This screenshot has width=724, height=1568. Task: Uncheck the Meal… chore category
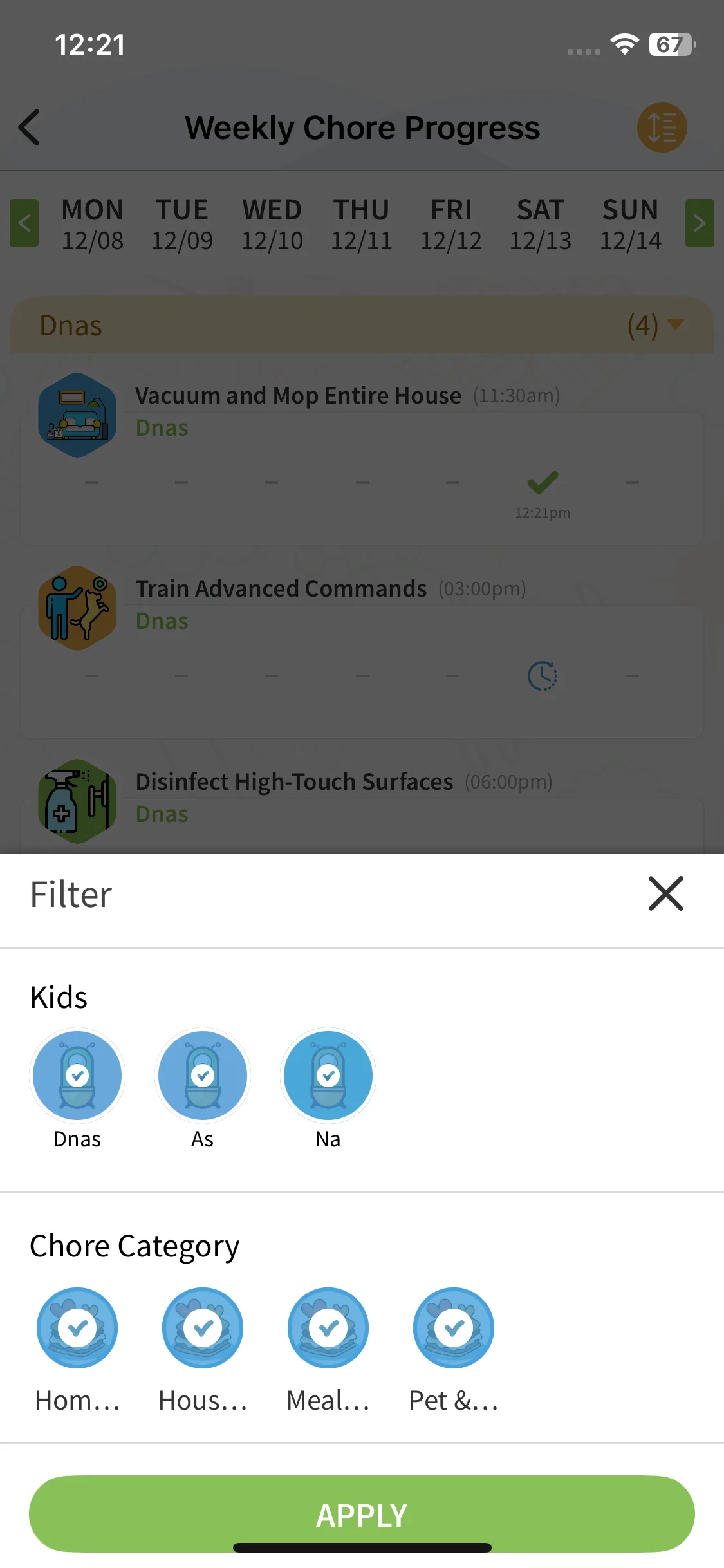pyautogui.click(x=328, y=1328)
